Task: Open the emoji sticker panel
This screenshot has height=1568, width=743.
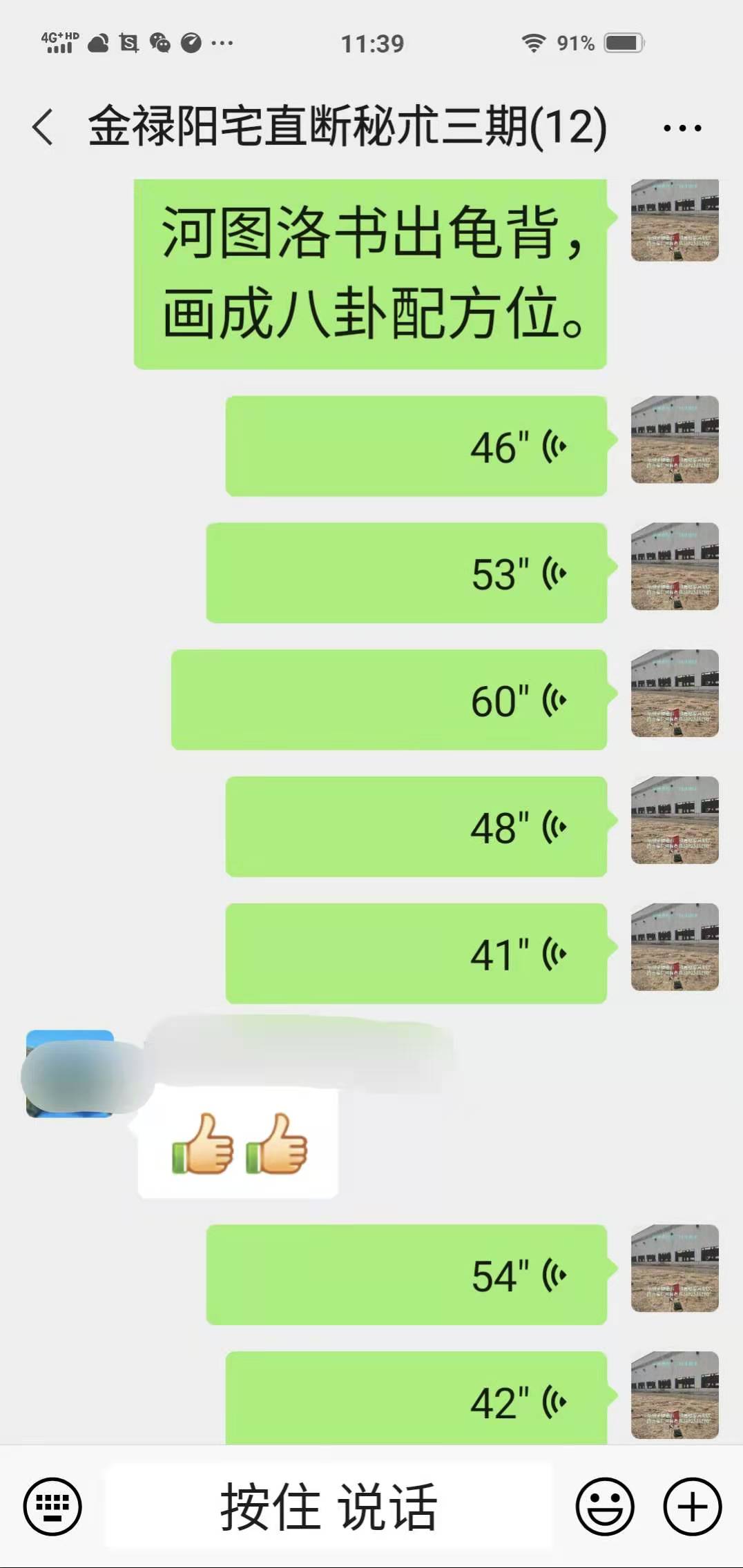Action: tap(605, 1507)
